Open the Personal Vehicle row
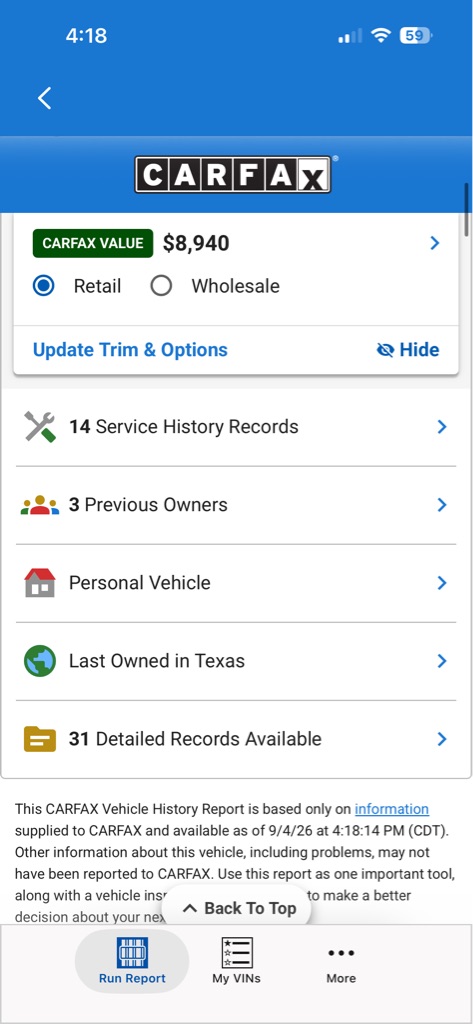Image resolution: width=473 pixels, height=1024 pixels. 236,583
